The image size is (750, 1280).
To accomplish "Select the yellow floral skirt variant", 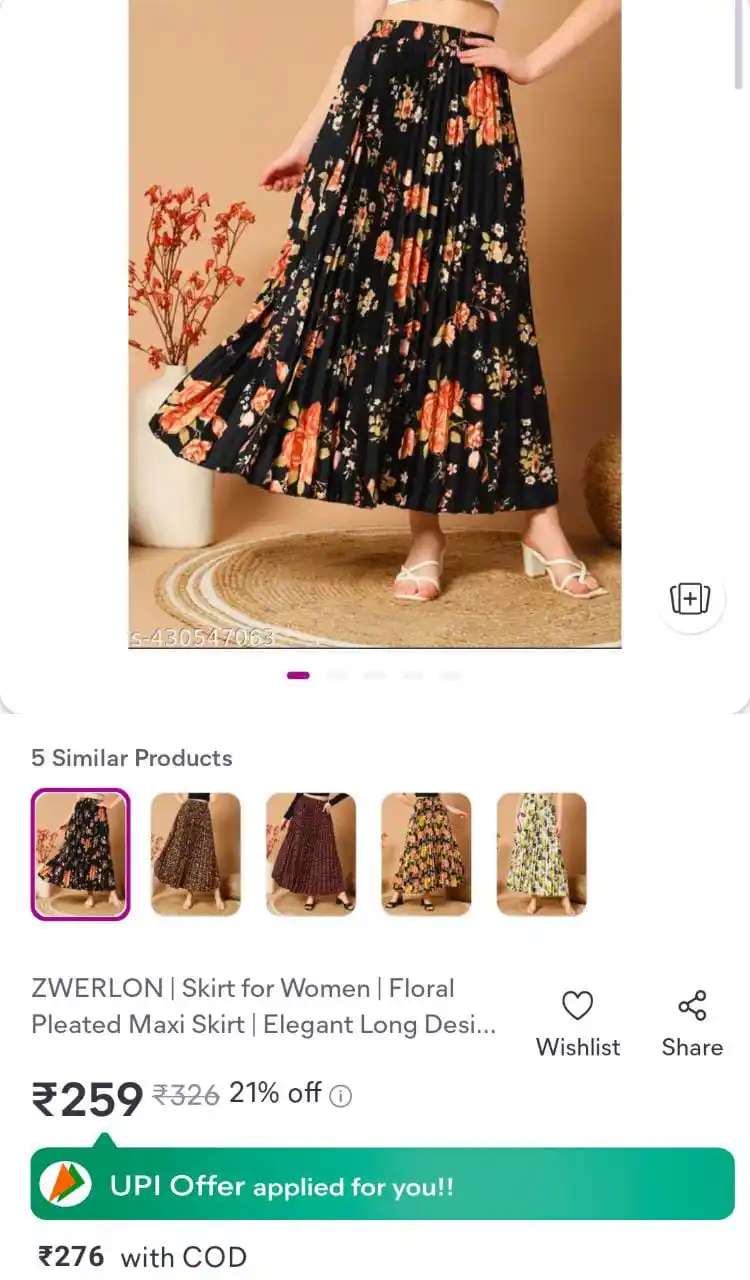I will (x=426, y=854).
